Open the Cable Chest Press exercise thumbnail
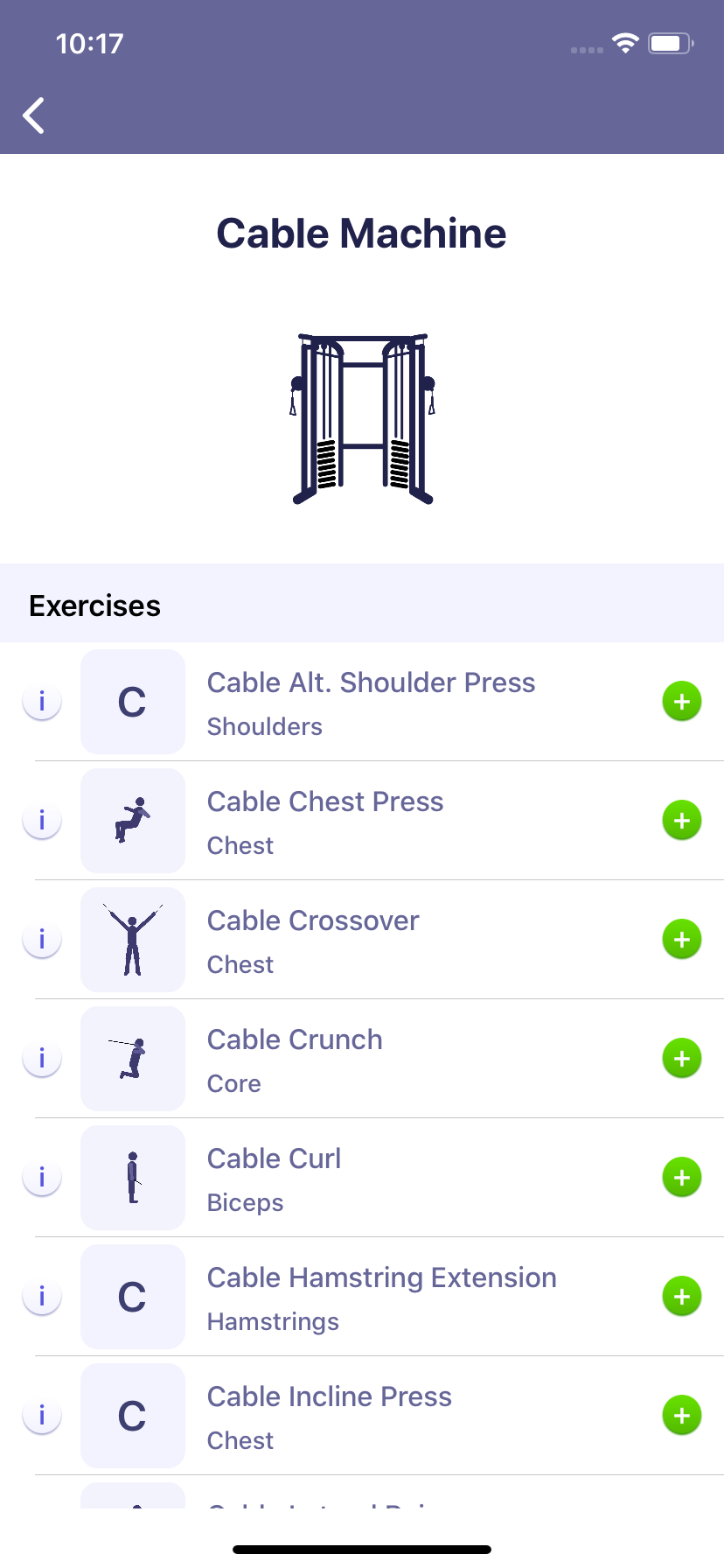This screenshot has height=1568, width=724. point(132,820)
